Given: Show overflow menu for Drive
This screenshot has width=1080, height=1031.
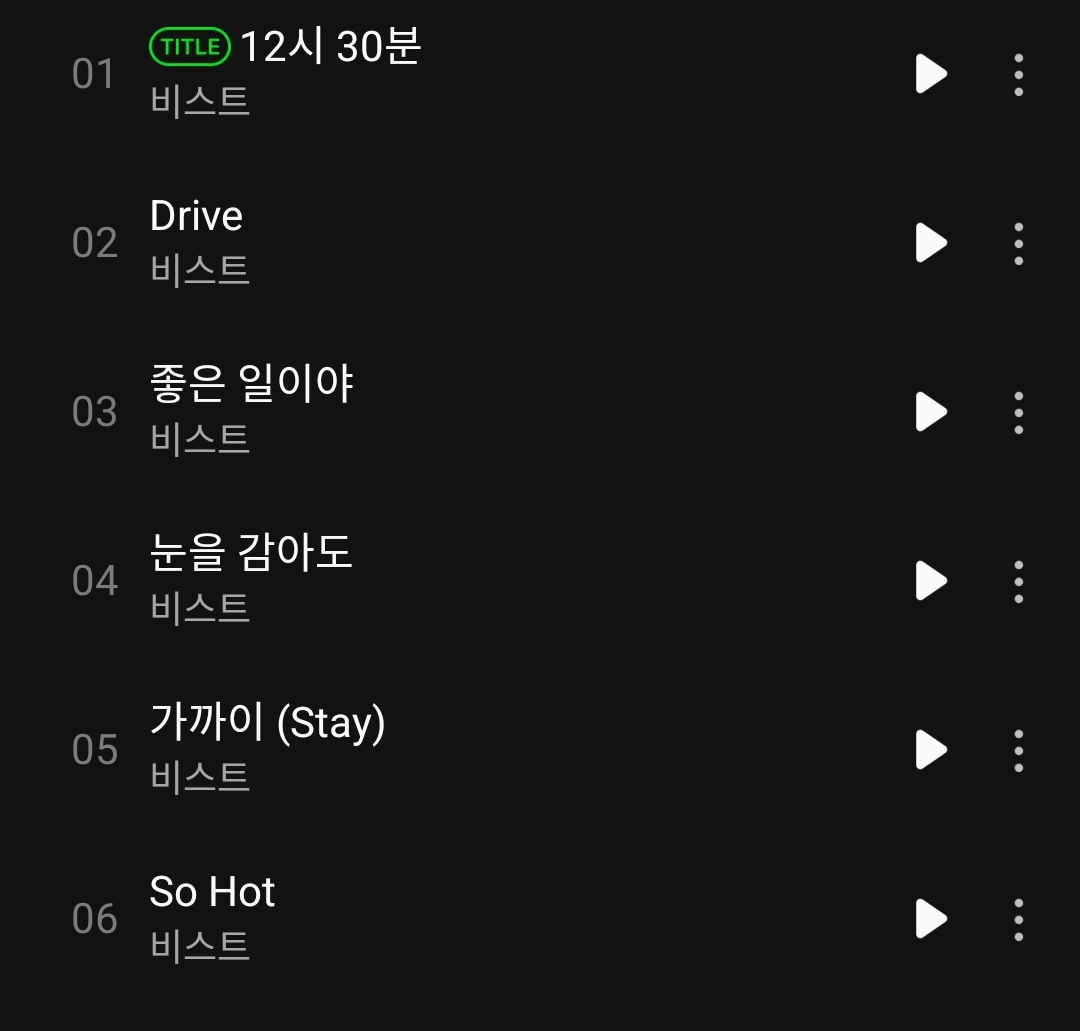Looking at the screenshot, I should (1018, 244).
